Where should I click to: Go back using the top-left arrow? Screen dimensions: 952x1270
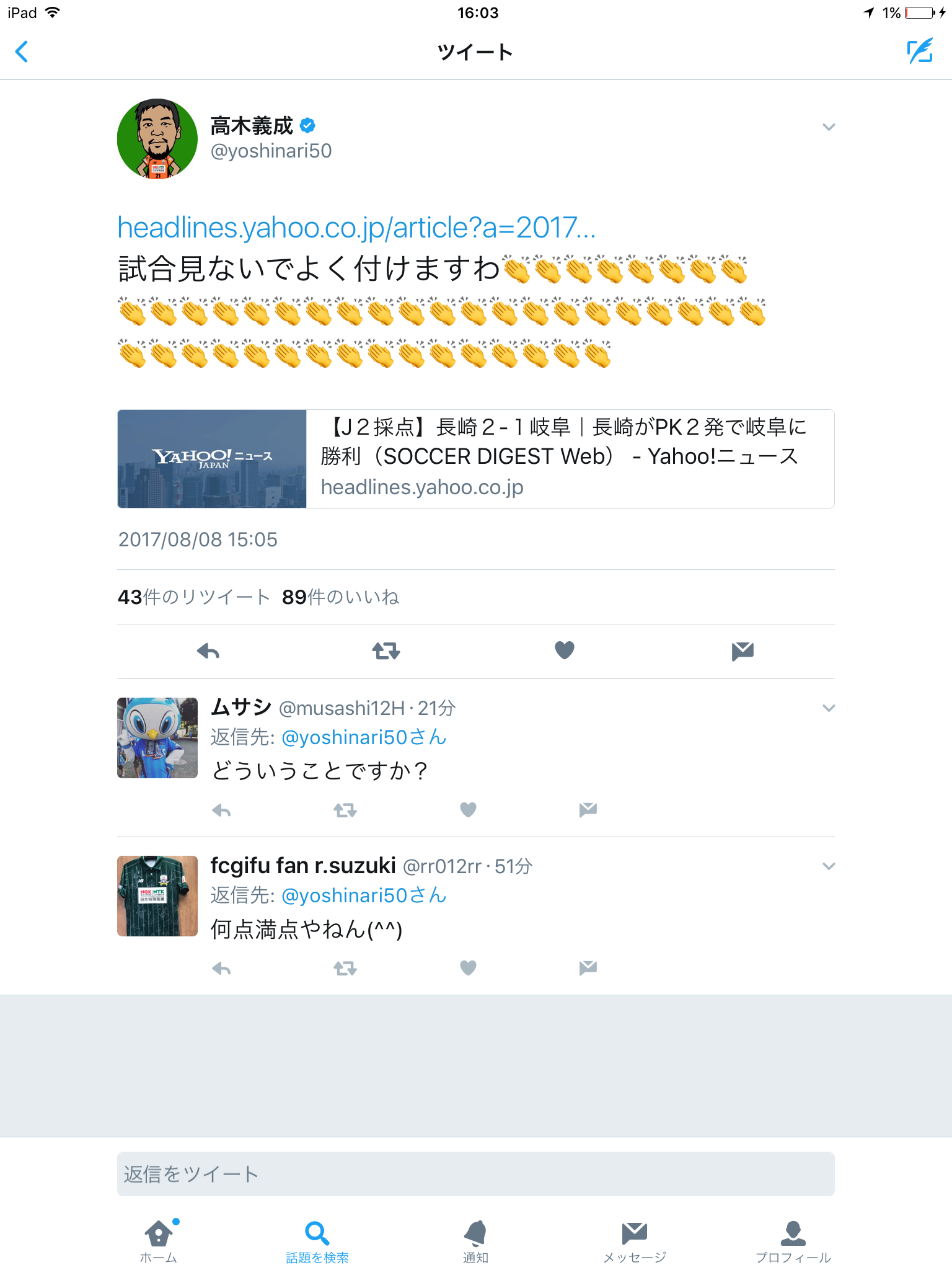[x=22, y=51]
